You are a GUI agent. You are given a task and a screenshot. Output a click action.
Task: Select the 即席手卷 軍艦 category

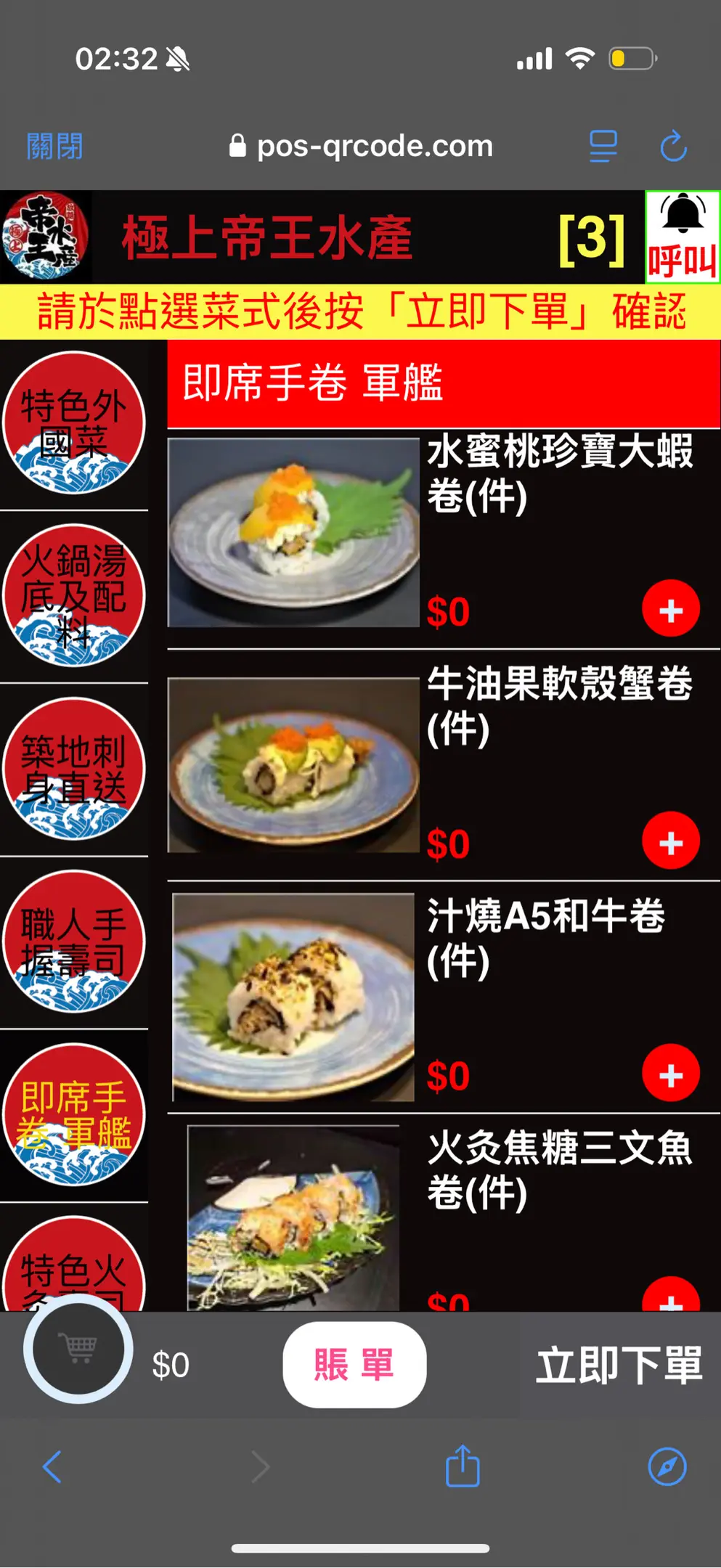point(74,1114)
